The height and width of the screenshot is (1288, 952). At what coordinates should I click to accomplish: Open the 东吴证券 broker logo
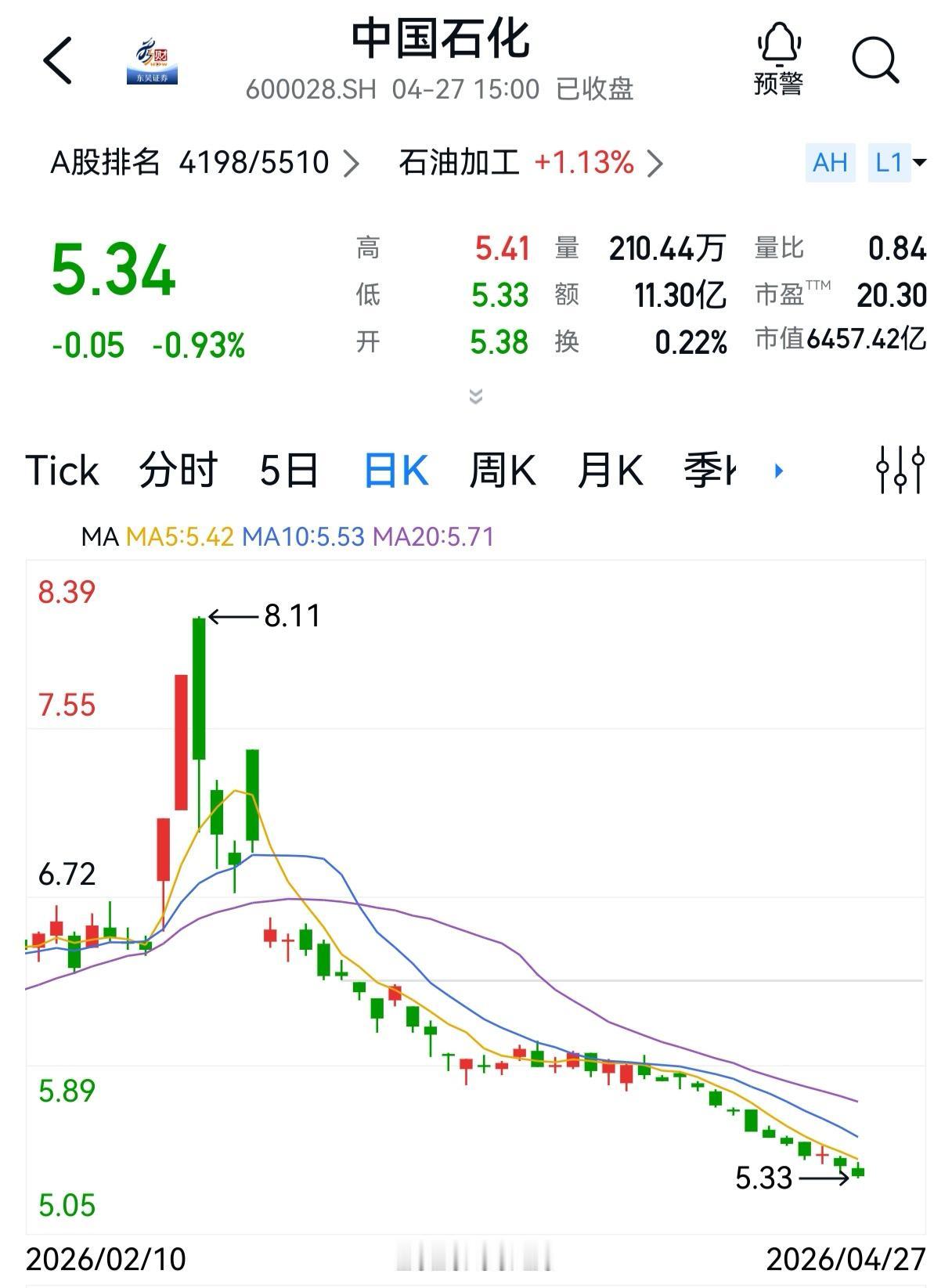click(x=153, y=61)
